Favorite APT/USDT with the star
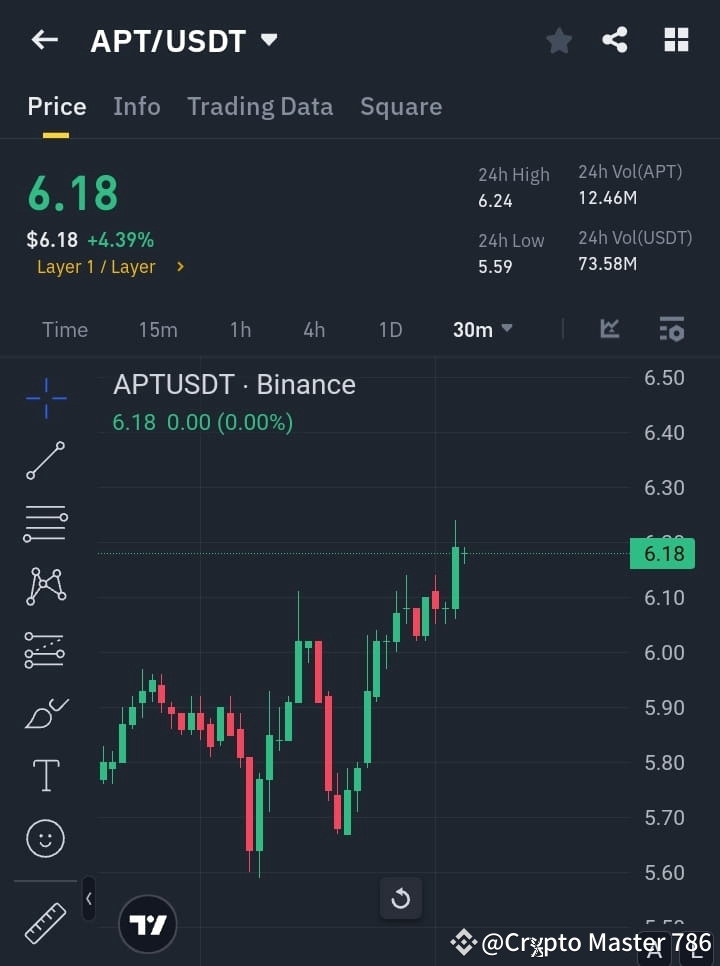The image size is (720, 966). pos(558,40)
